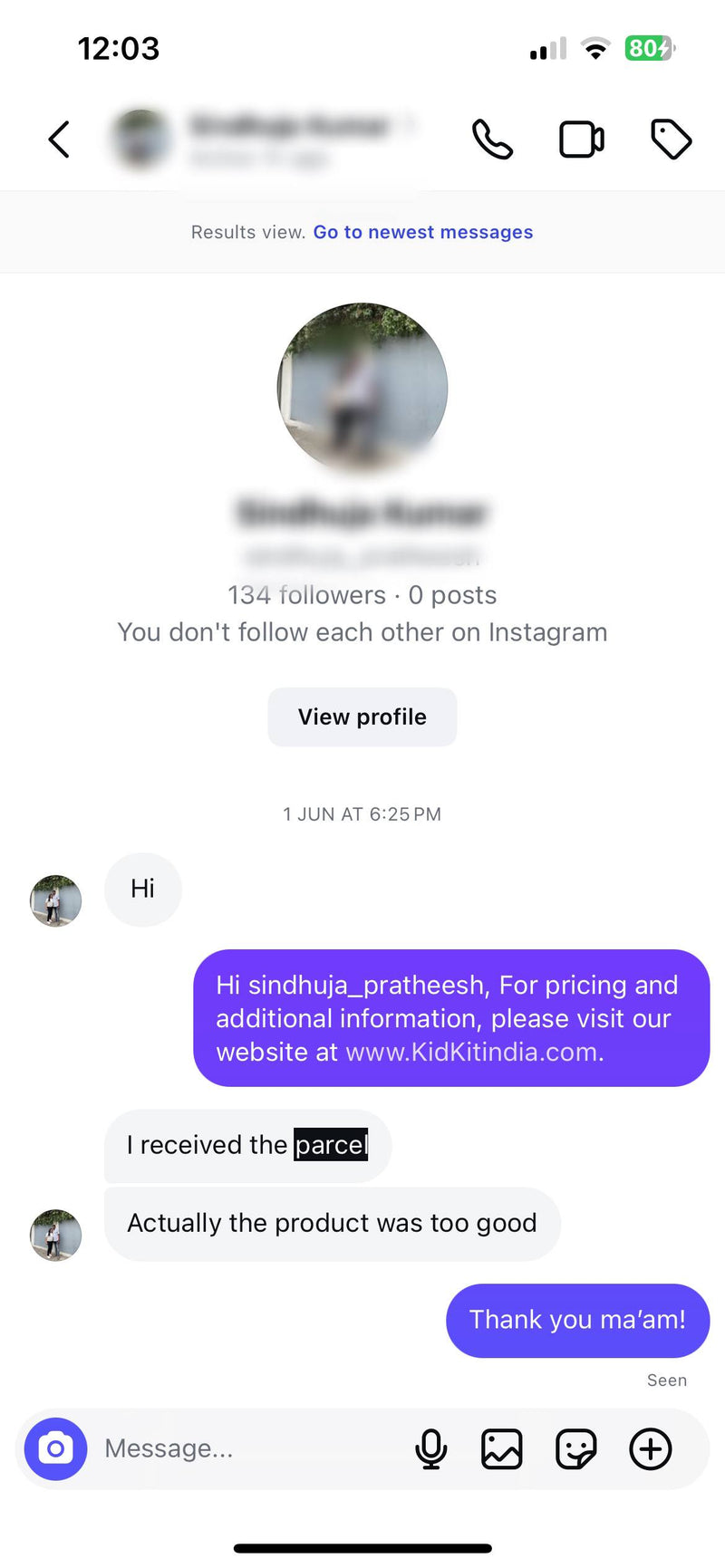Open the label tag icon
The width and height of the screenshot is (725, 1568).
[671, 139]
